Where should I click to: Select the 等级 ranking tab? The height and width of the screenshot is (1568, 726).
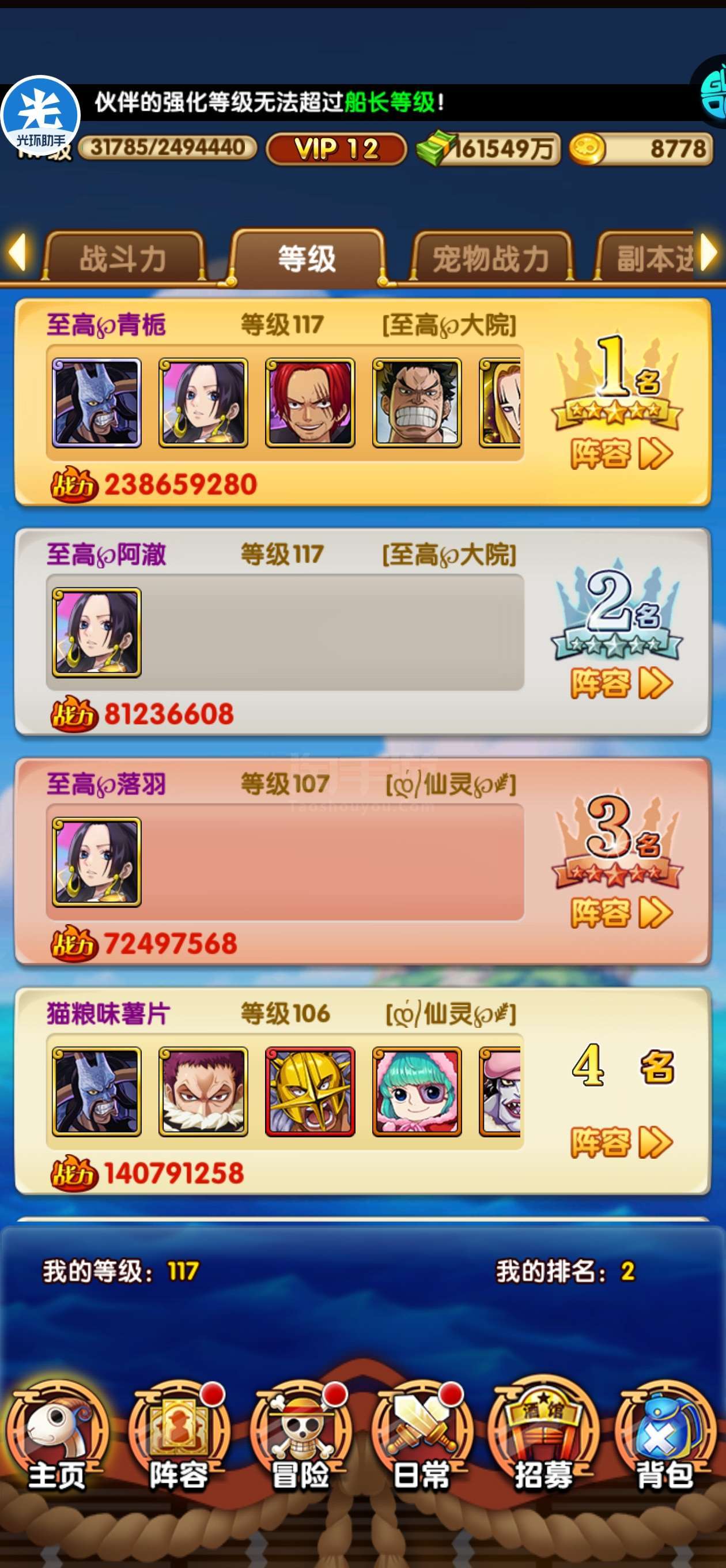coord(307,257)
